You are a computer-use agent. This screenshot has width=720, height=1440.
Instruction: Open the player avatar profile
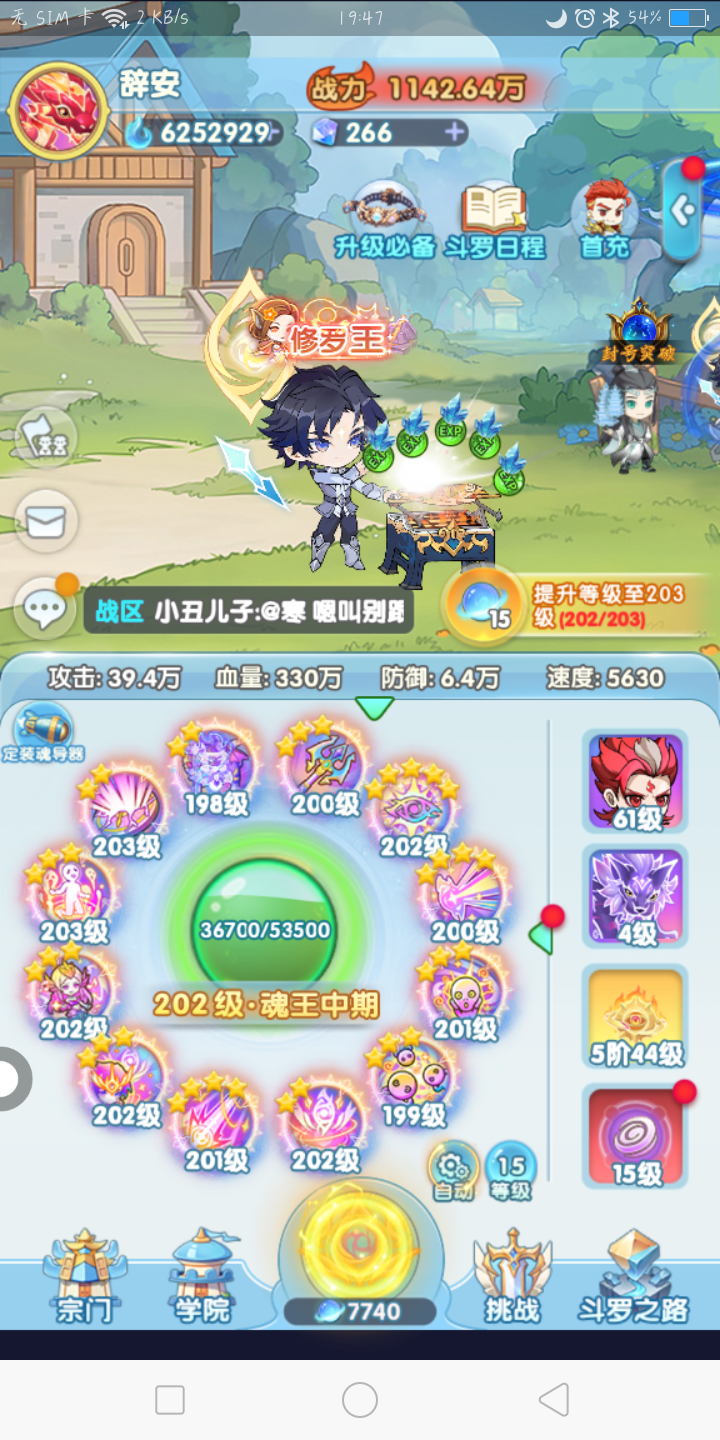58,112
